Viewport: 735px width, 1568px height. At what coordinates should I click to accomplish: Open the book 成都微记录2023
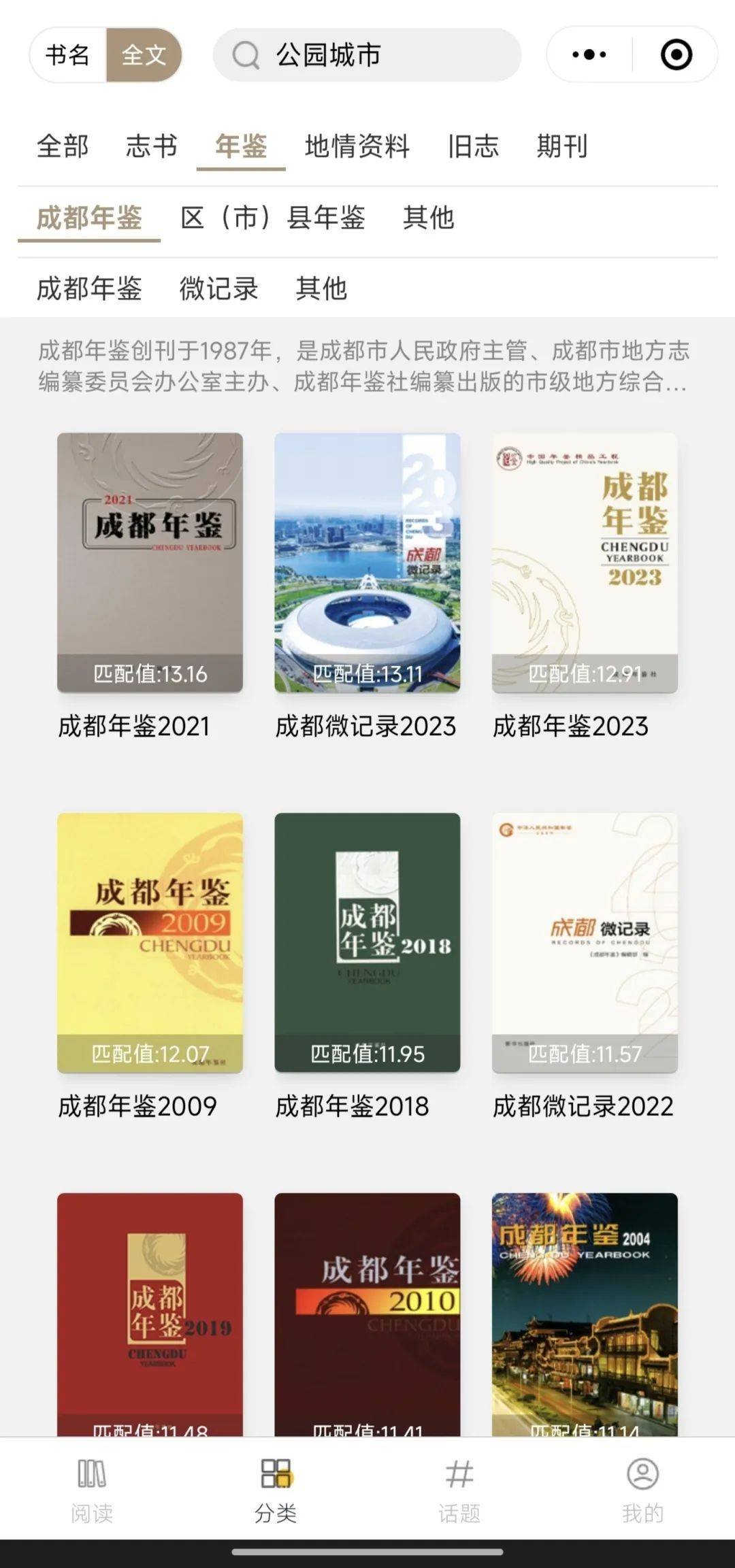[367, 563]
